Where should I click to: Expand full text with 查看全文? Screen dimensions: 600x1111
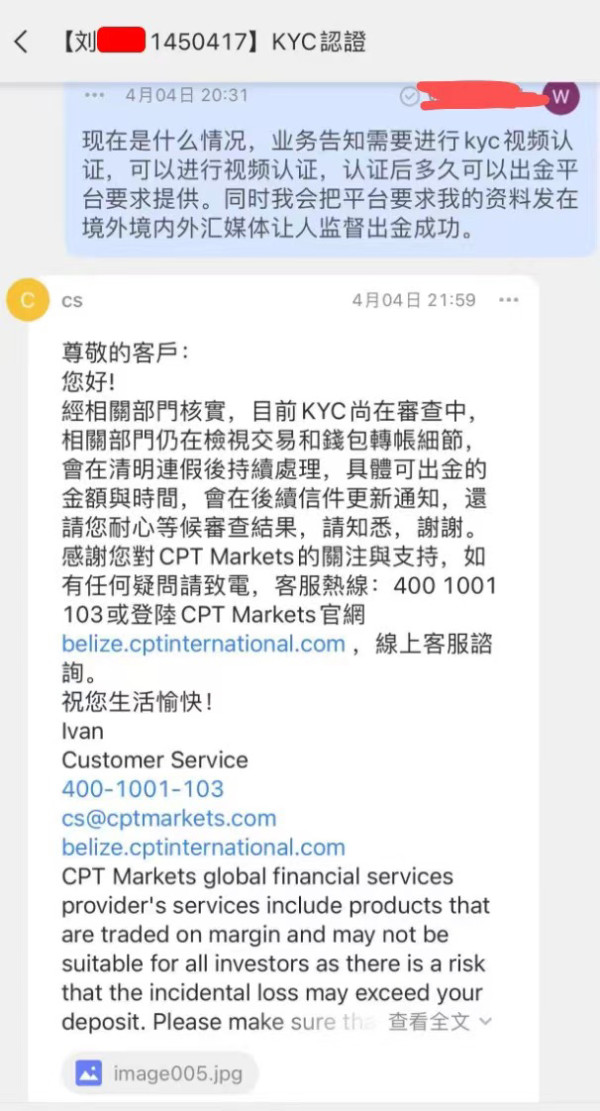[x=439, y=1022]
